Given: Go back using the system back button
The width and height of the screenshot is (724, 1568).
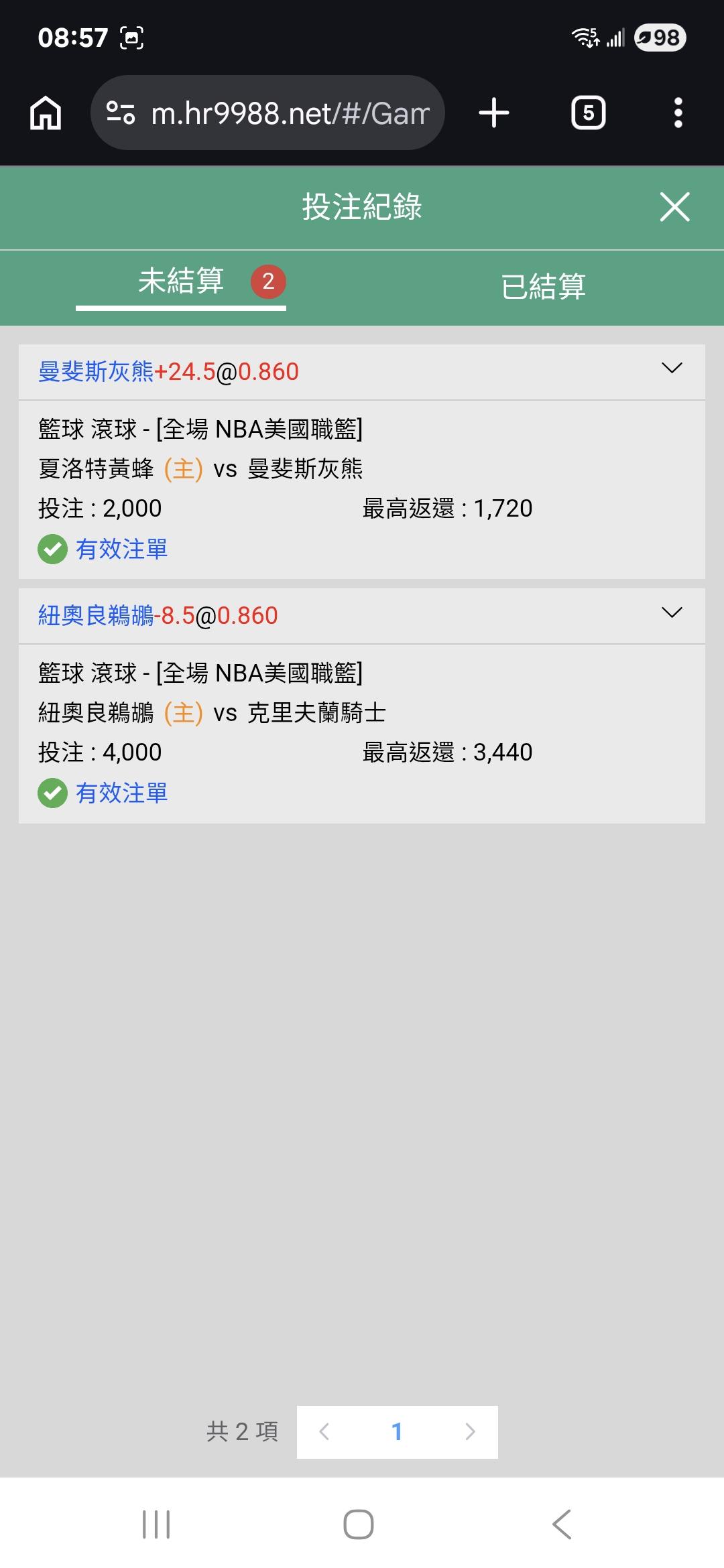Looking at the screenshot, I should click(x=562, y=1524).
